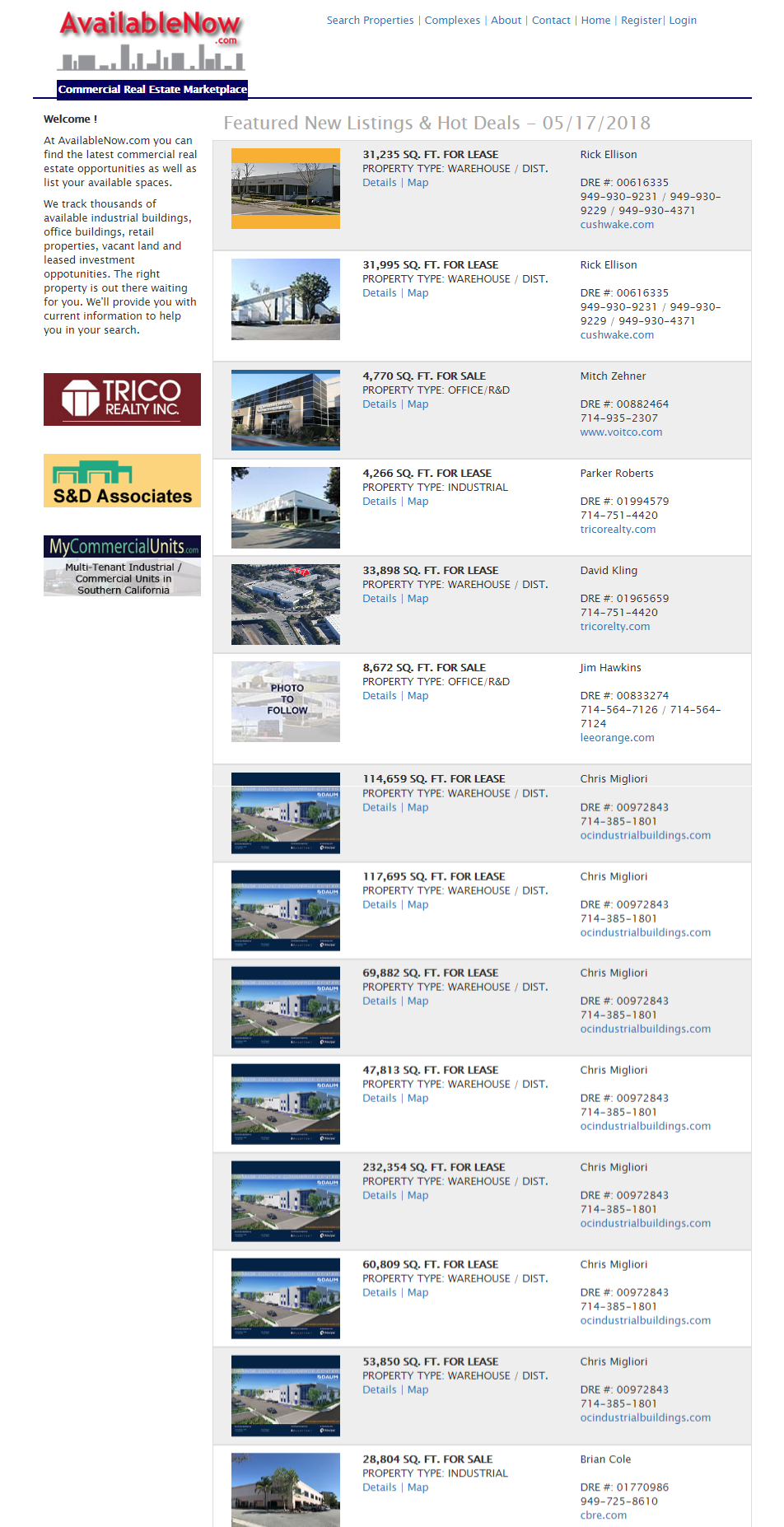Go to the Home page
Image resolution: width=784 pixels, height=1527 pixels.
click(595, 21)
